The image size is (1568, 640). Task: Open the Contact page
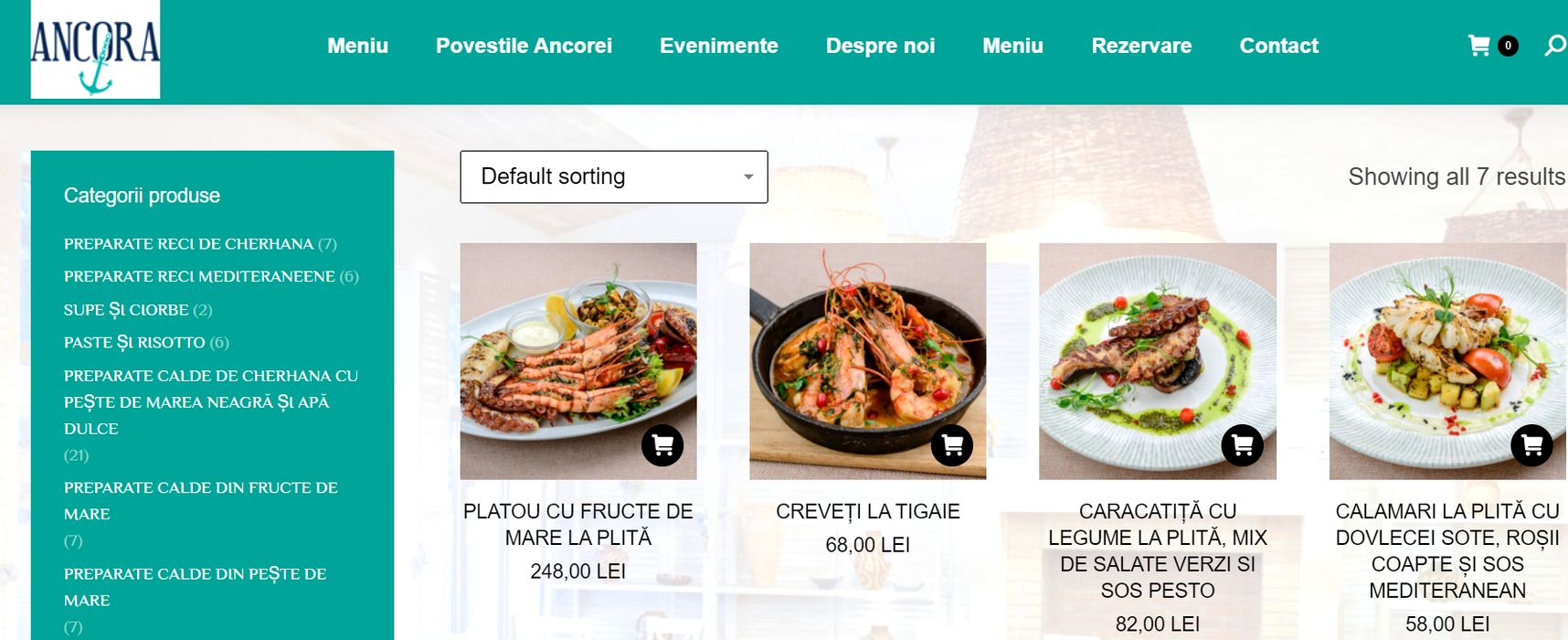click(1278, 46)
